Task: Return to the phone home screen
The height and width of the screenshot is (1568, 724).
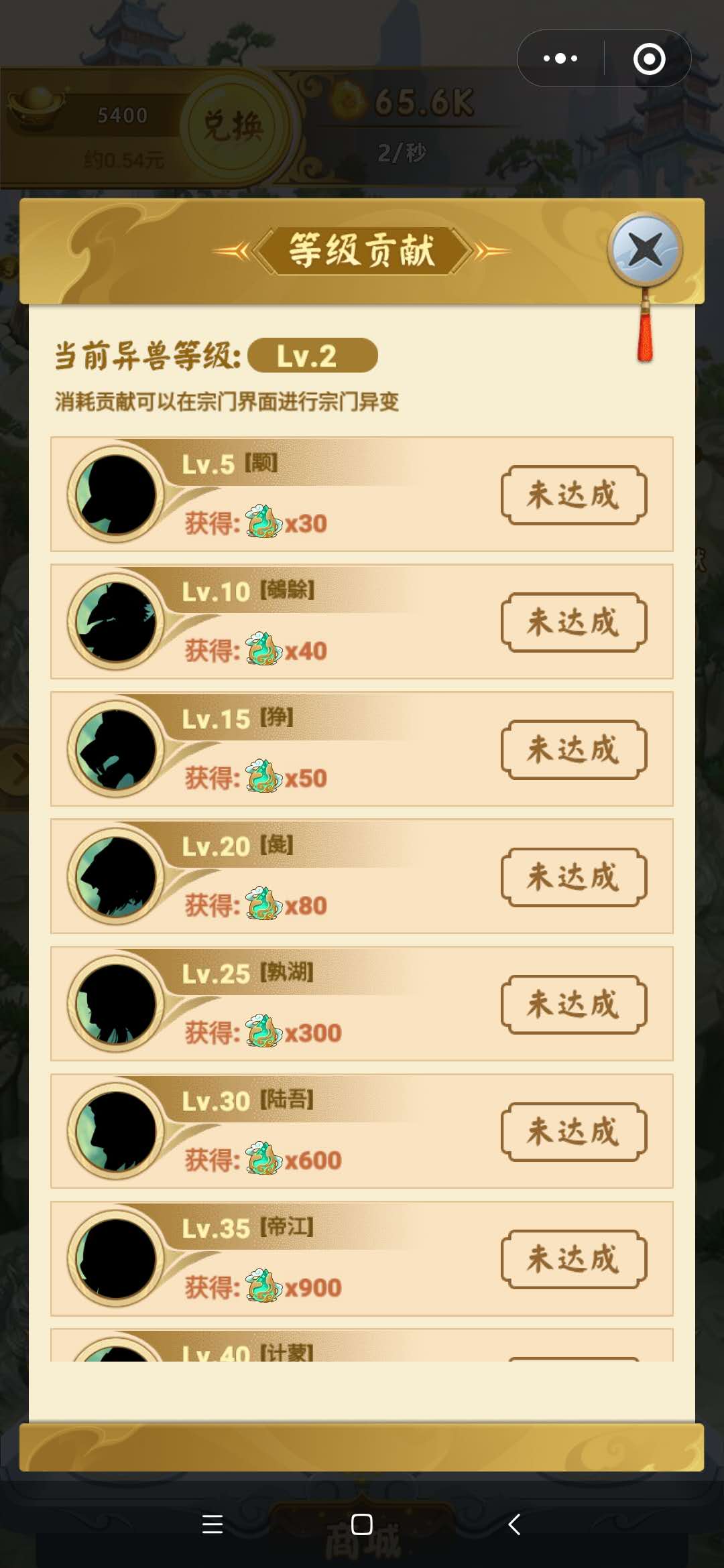Action: [362, 1524]
